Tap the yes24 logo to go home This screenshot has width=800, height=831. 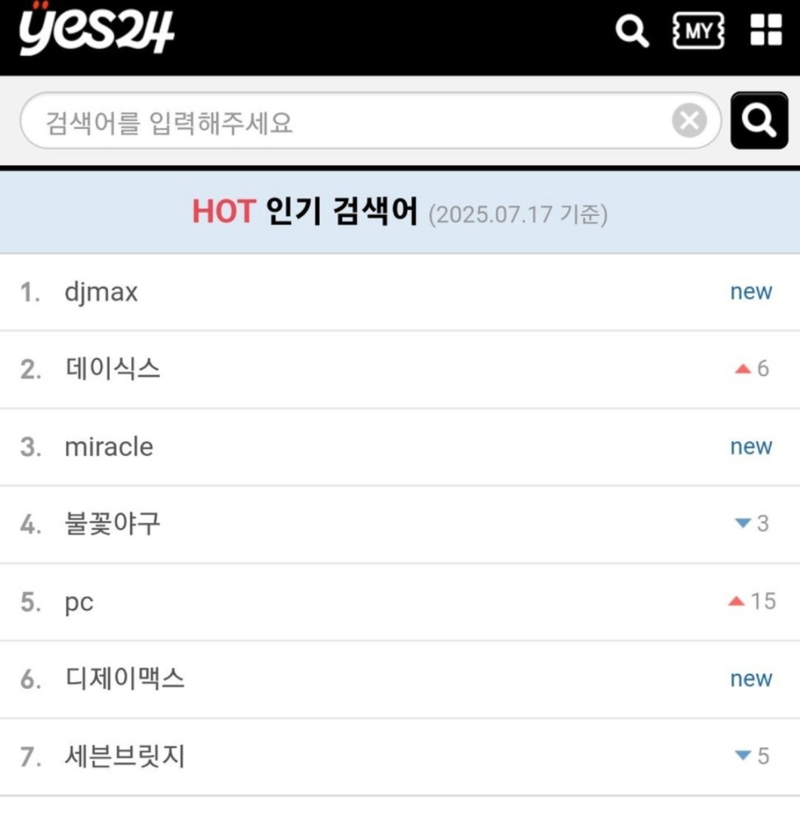click(x=96, y=29)
